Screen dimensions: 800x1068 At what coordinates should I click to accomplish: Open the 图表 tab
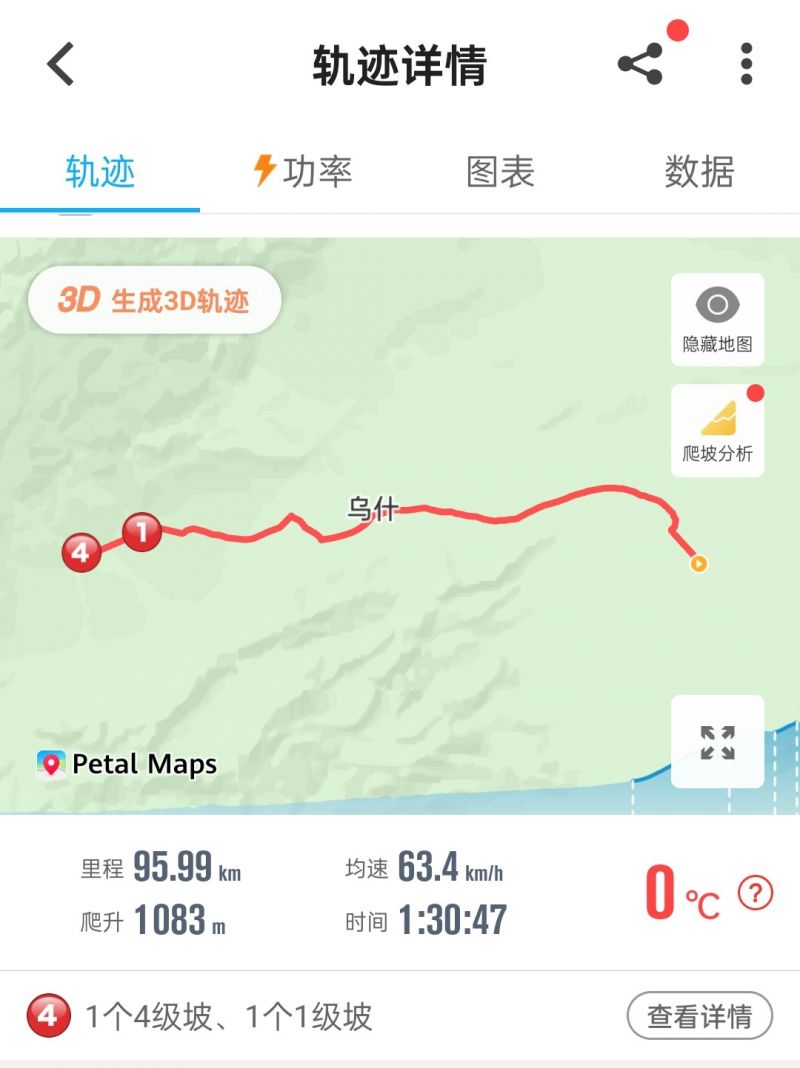click(500, 172)
